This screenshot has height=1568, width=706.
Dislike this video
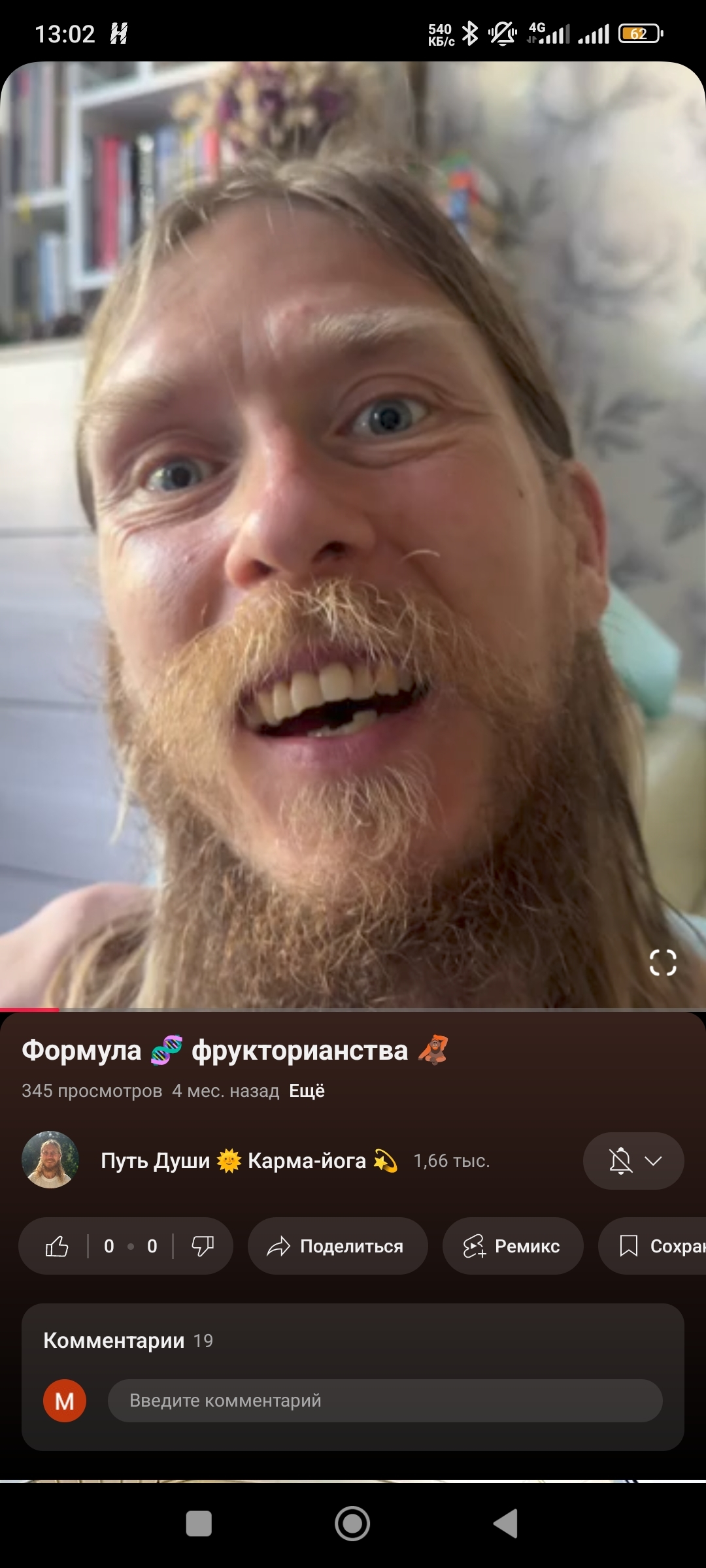(x=202, y=1246)
